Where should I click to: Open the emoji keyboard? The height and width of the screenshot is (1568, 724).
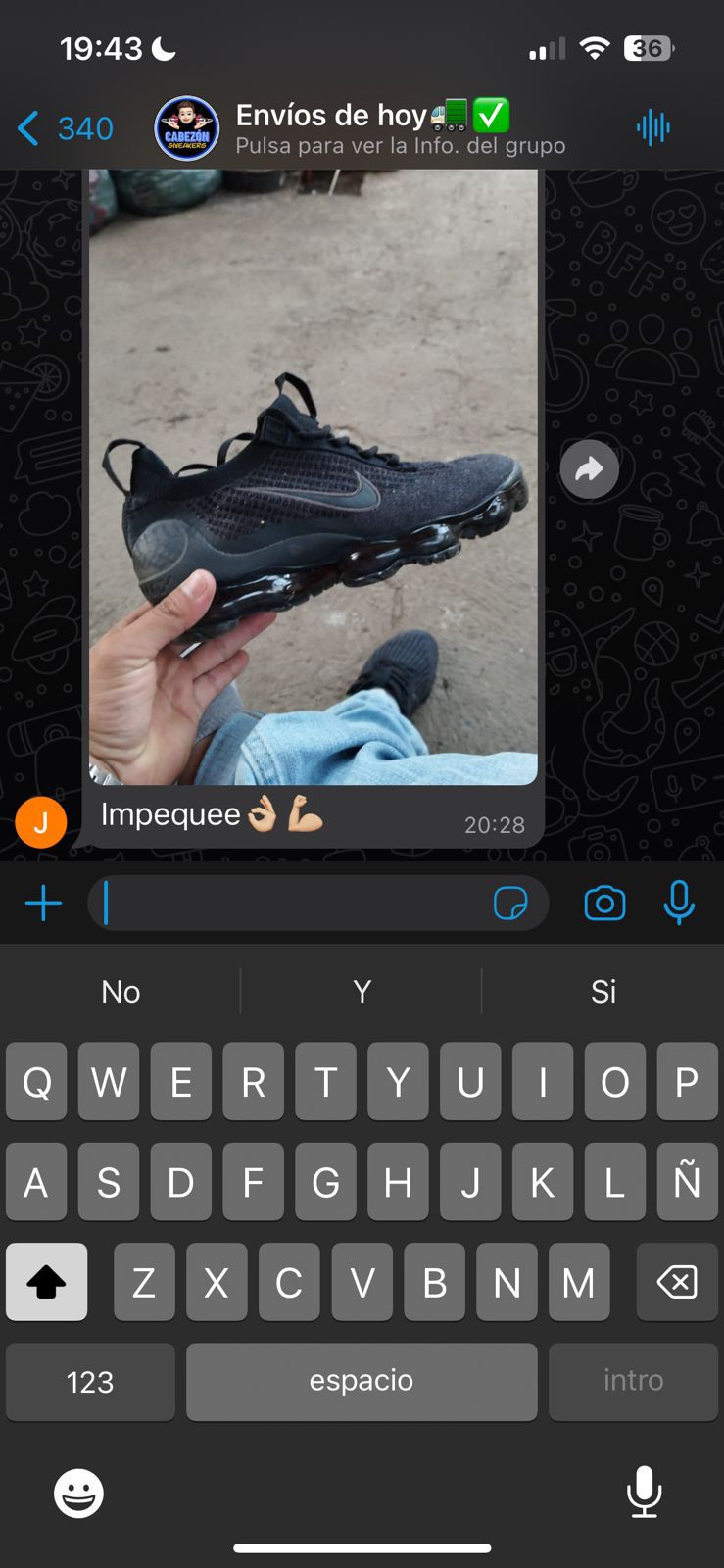pos(78,1494)
